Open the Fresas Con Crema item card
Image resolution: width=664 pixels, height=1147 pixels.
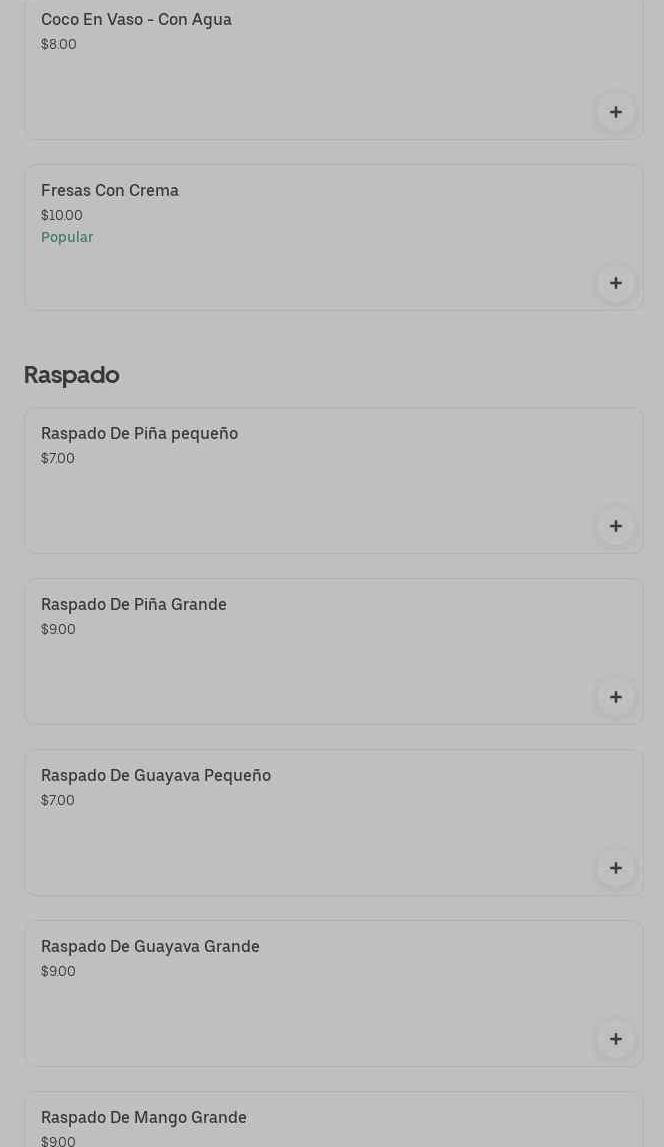(x=300, y=237)
